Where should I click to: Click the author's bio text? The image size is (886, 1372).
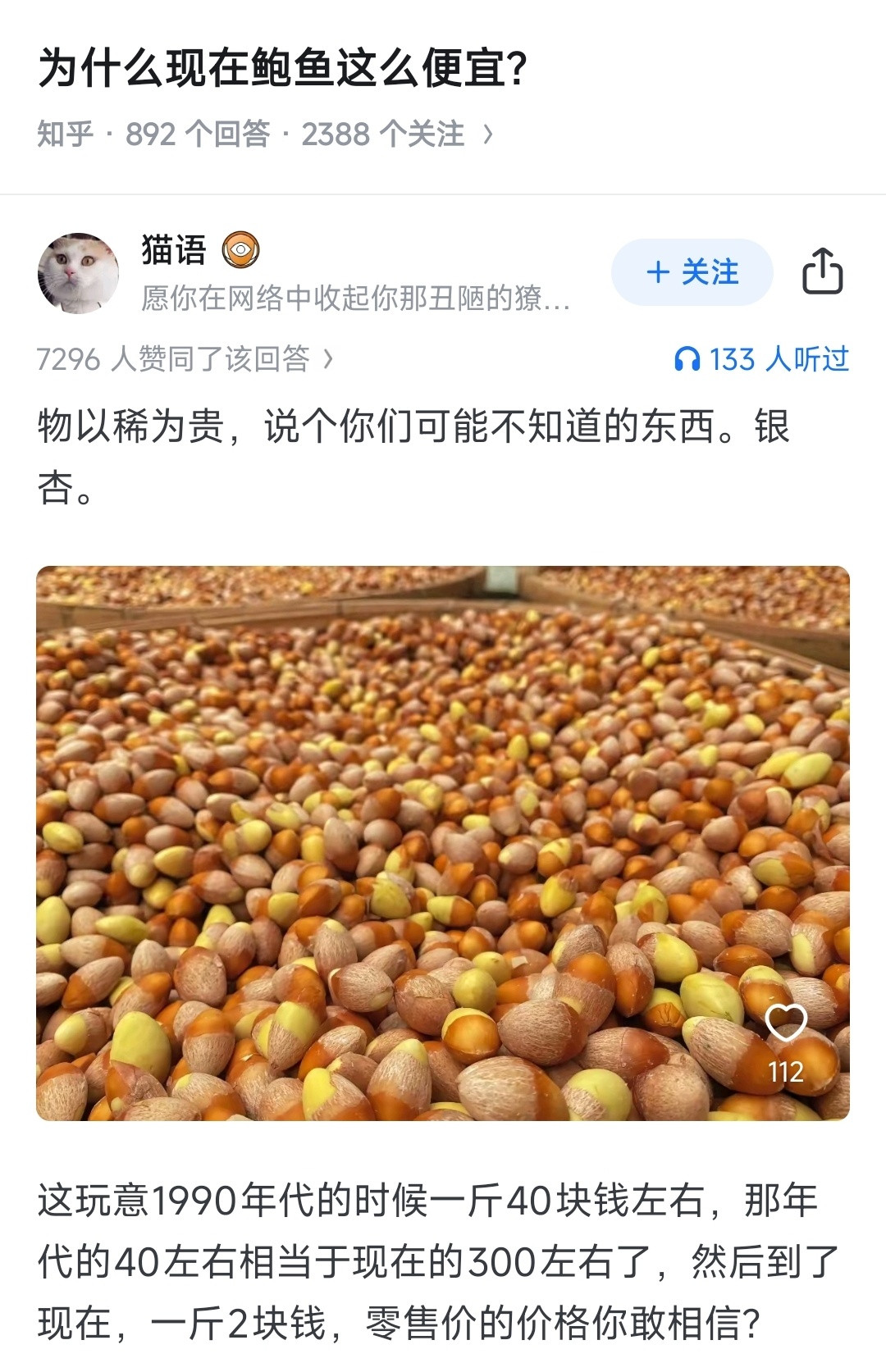pyautogui.click(x=353, y=300)
